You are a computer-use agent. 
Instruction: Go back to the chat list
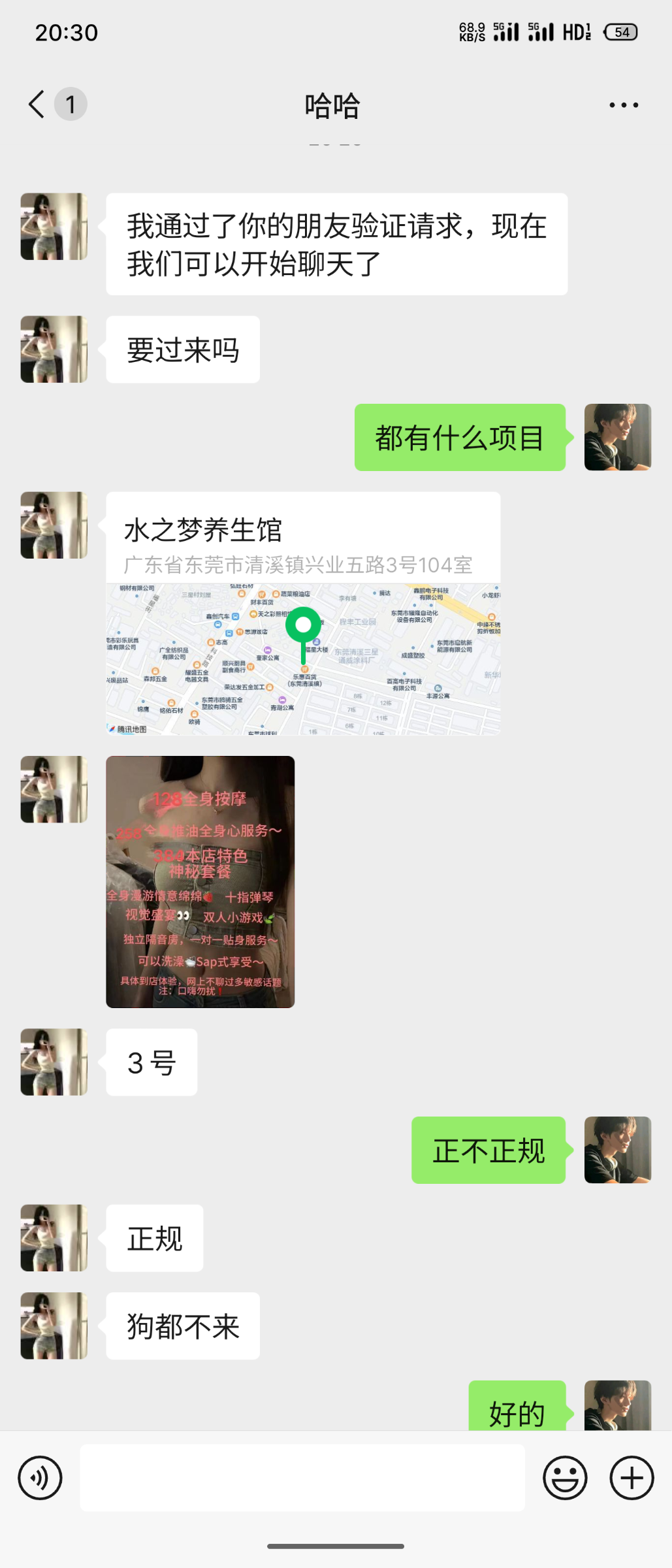(x=38, y=105)
